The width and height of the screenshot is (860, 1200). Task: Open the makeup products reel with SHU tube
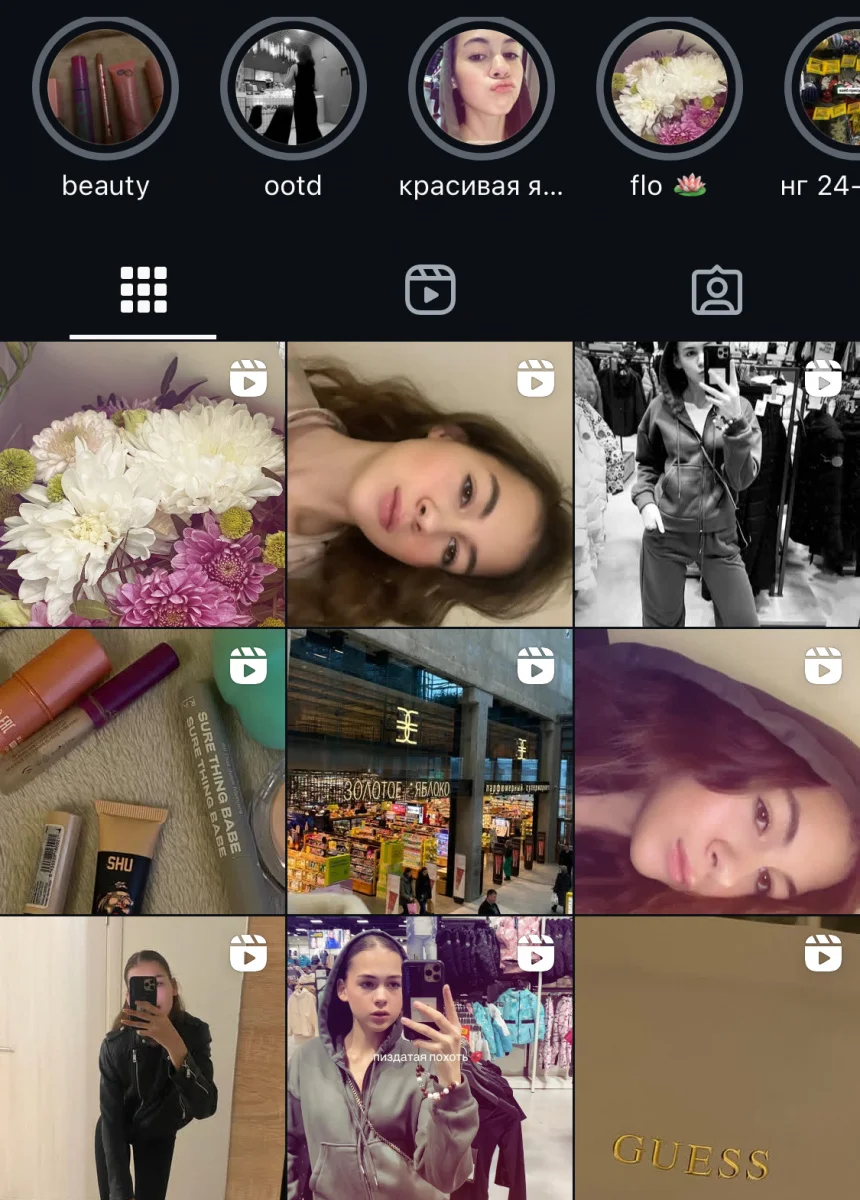tap(142, 771)
